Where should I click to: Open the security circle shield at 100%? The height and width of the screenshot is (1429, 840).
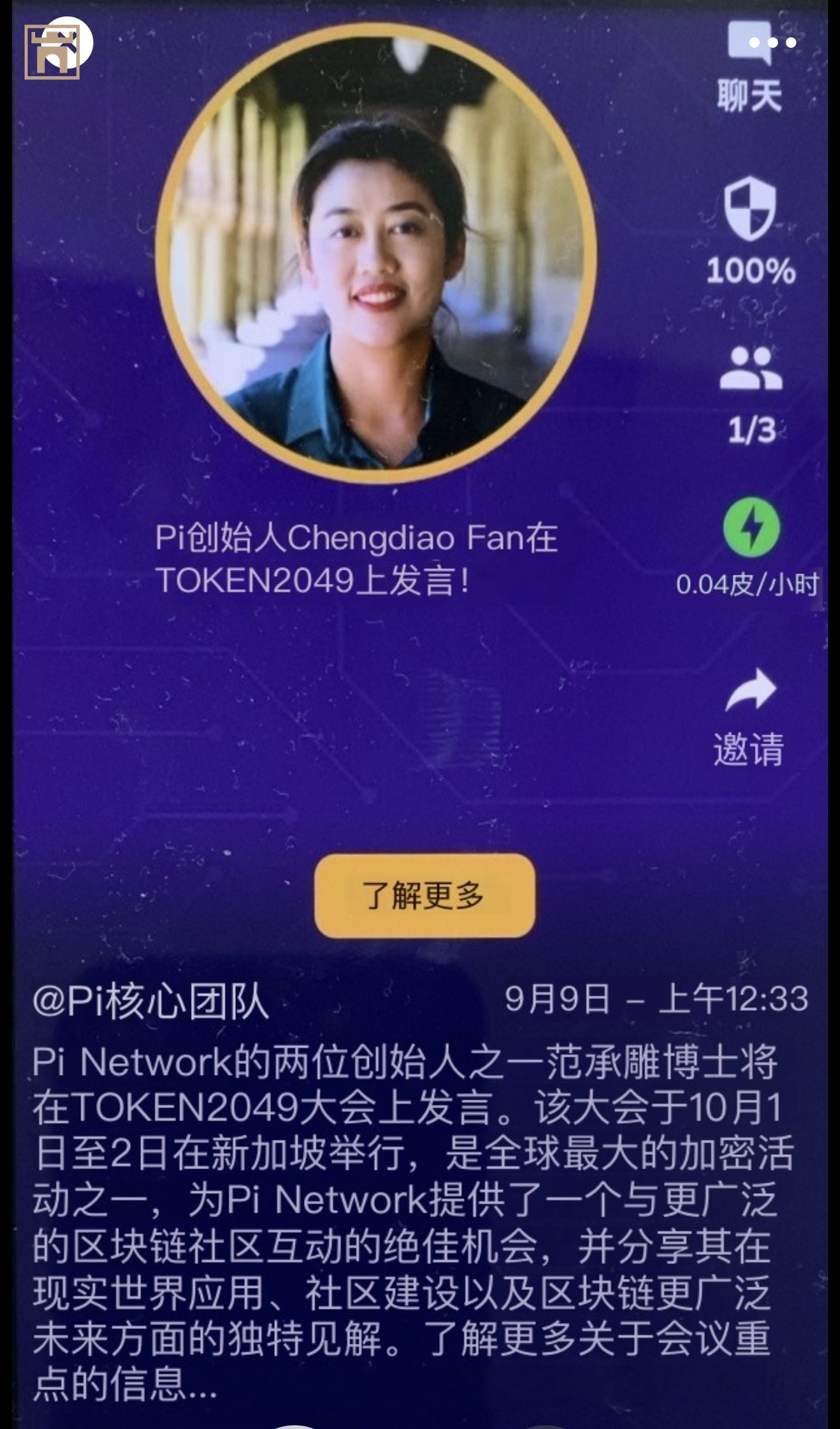pyautogui.click(x=750, y=213)
